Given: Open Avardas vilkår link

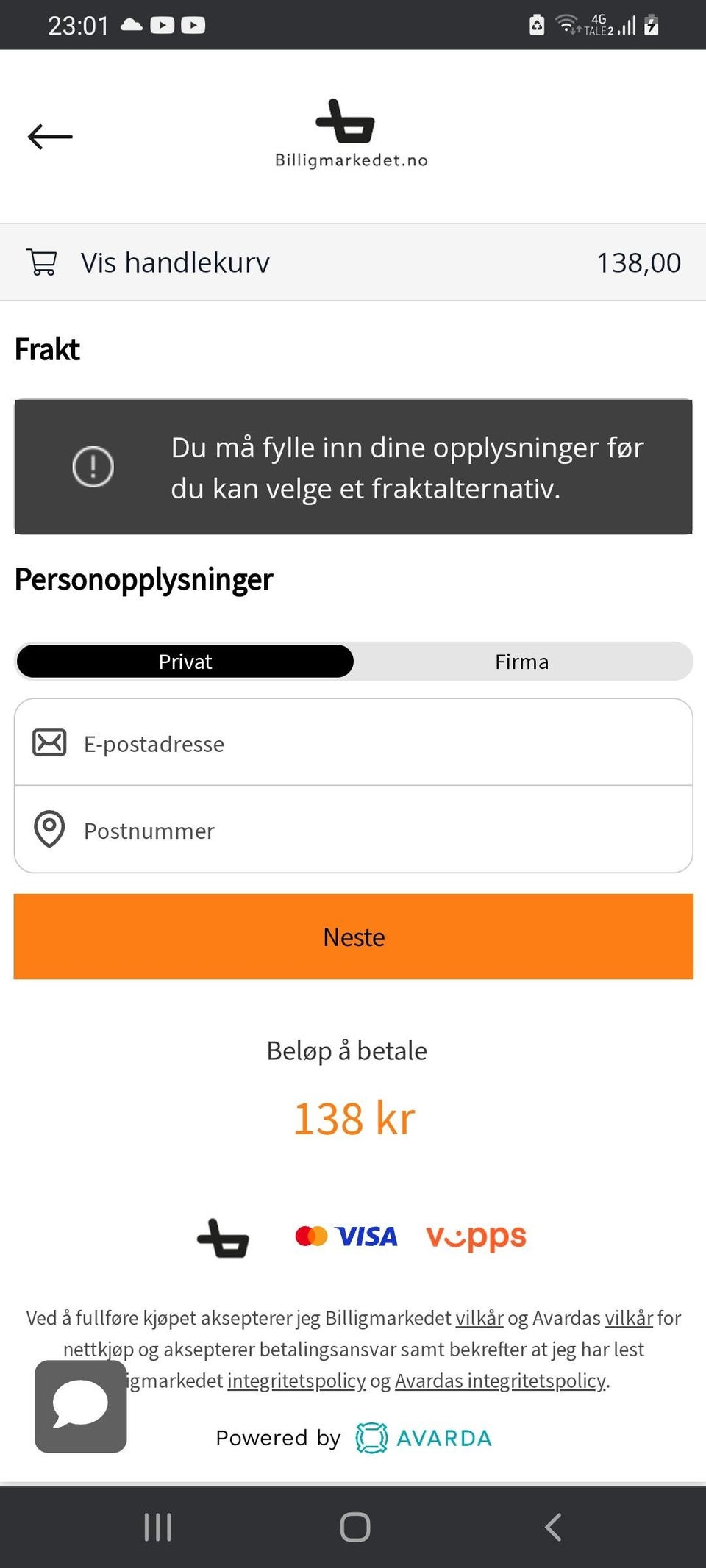Looking at the screenshot, I should (629, 1318).
